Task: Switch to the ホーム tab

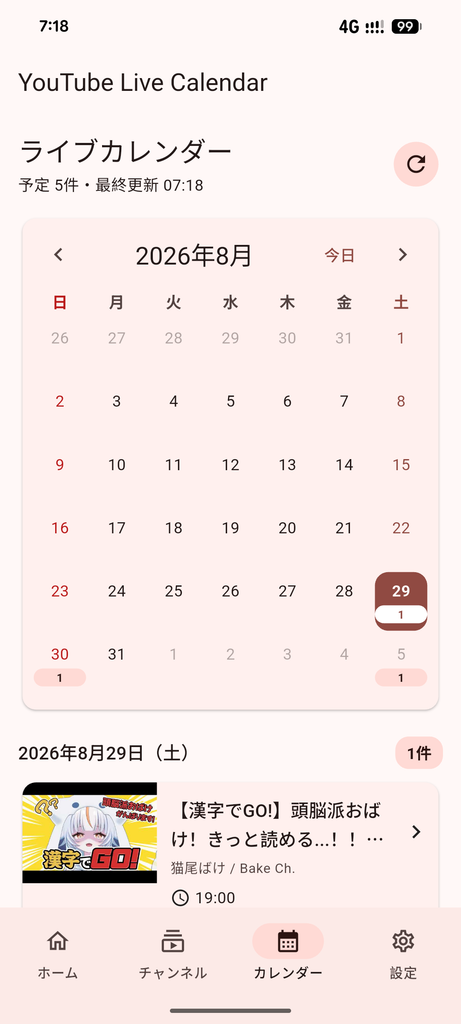Action: point(57,955)
